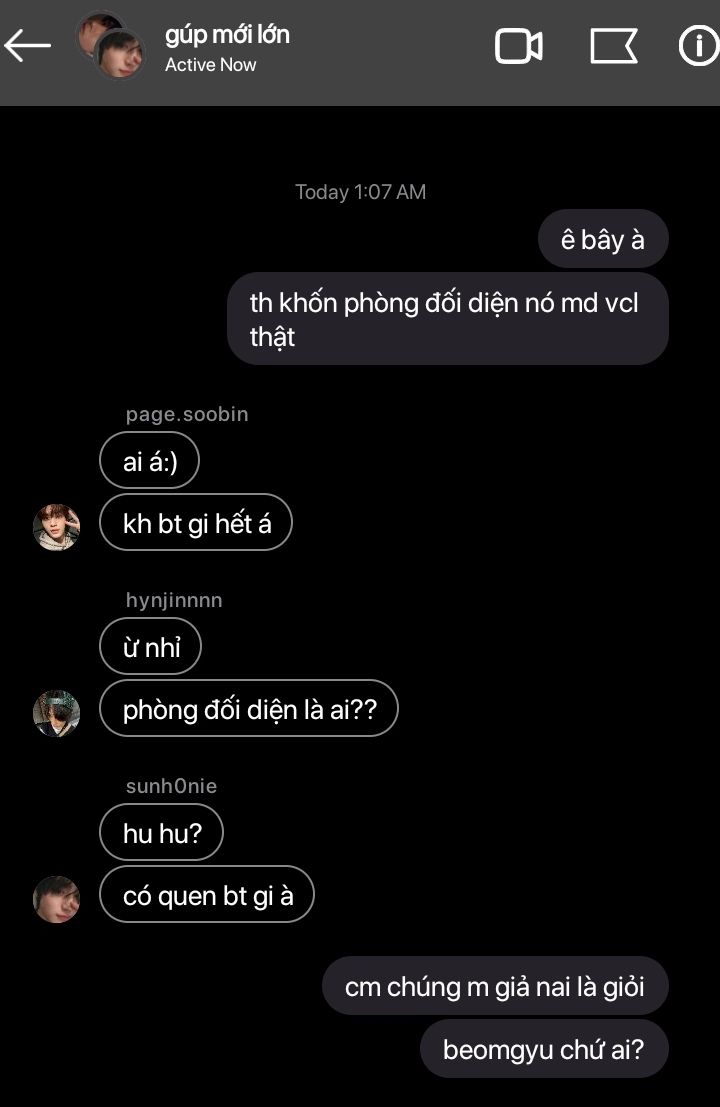View hynjinnnn's profile picture
This screenshot has width=720, height=1107.
(57, 713)
